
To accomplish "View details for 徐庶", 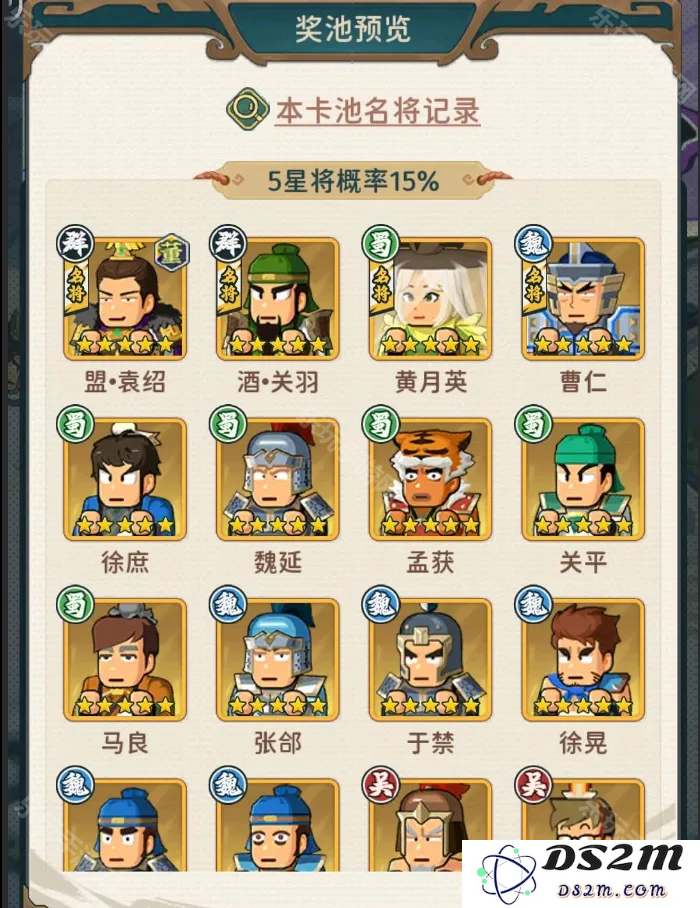I will tap(125, 480).
